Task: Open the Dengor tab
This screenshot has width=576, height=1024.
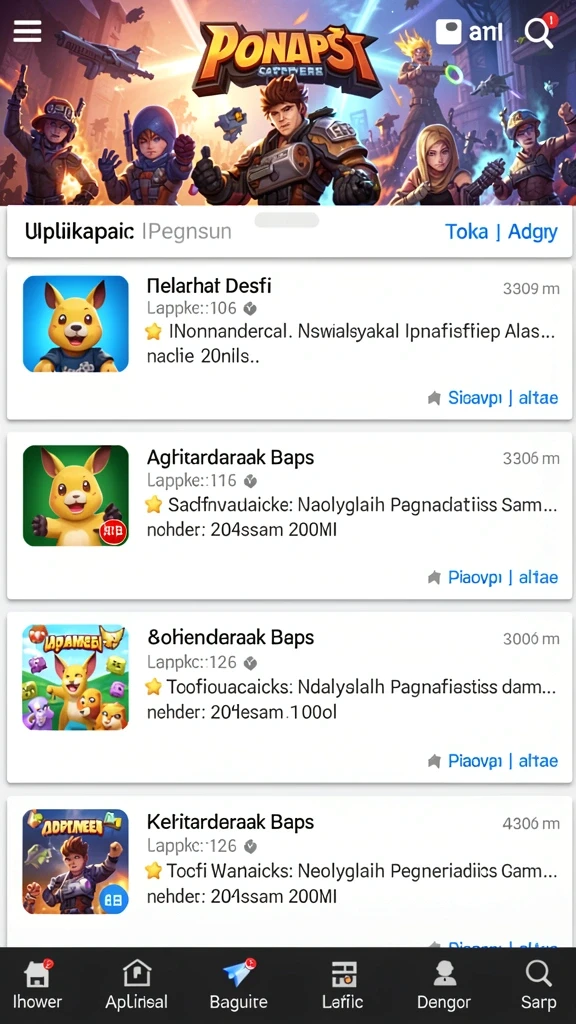Action: 444,985
